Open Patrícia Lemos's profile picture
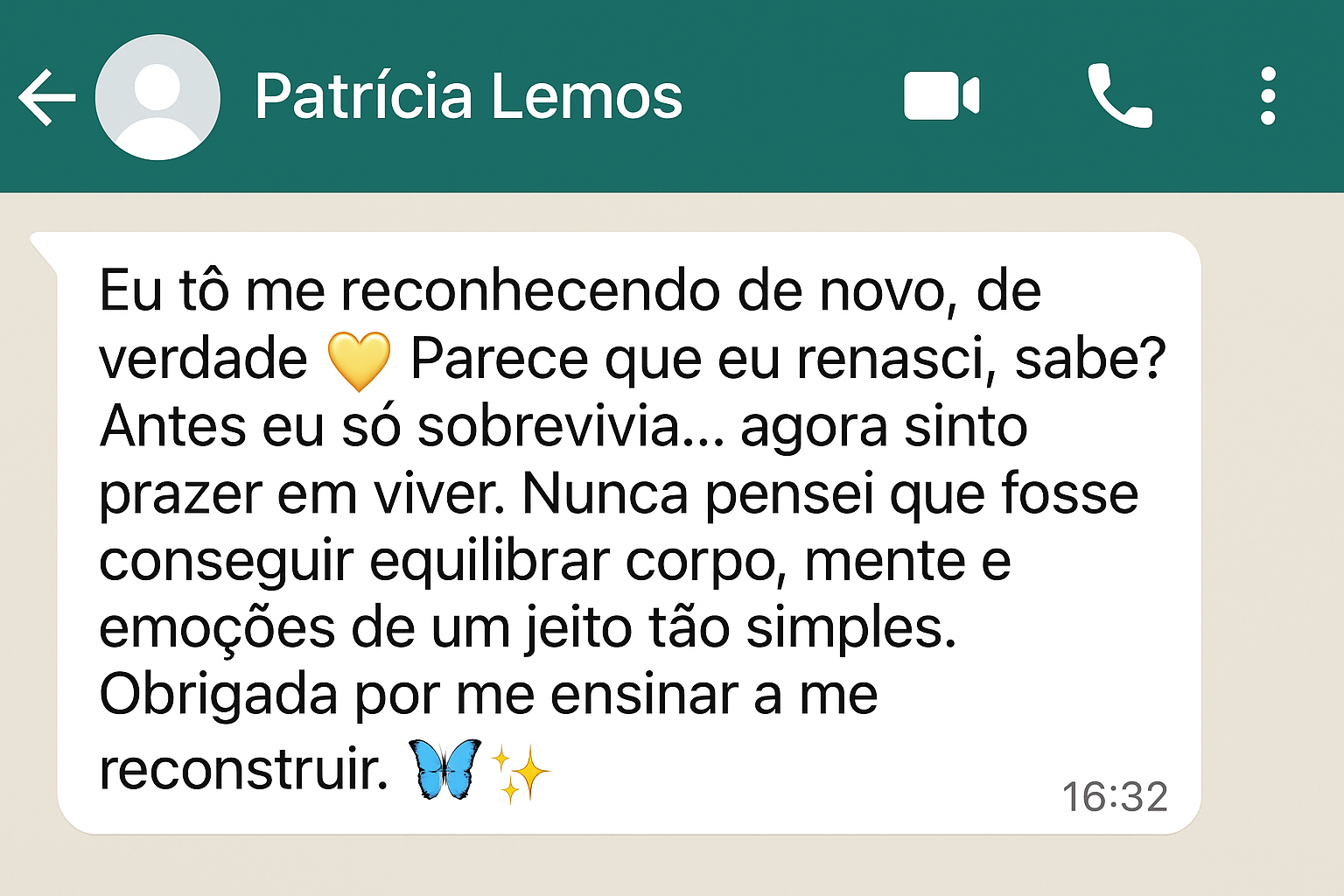Viewport: 1344px width, 896px height. tap(157, 97)
